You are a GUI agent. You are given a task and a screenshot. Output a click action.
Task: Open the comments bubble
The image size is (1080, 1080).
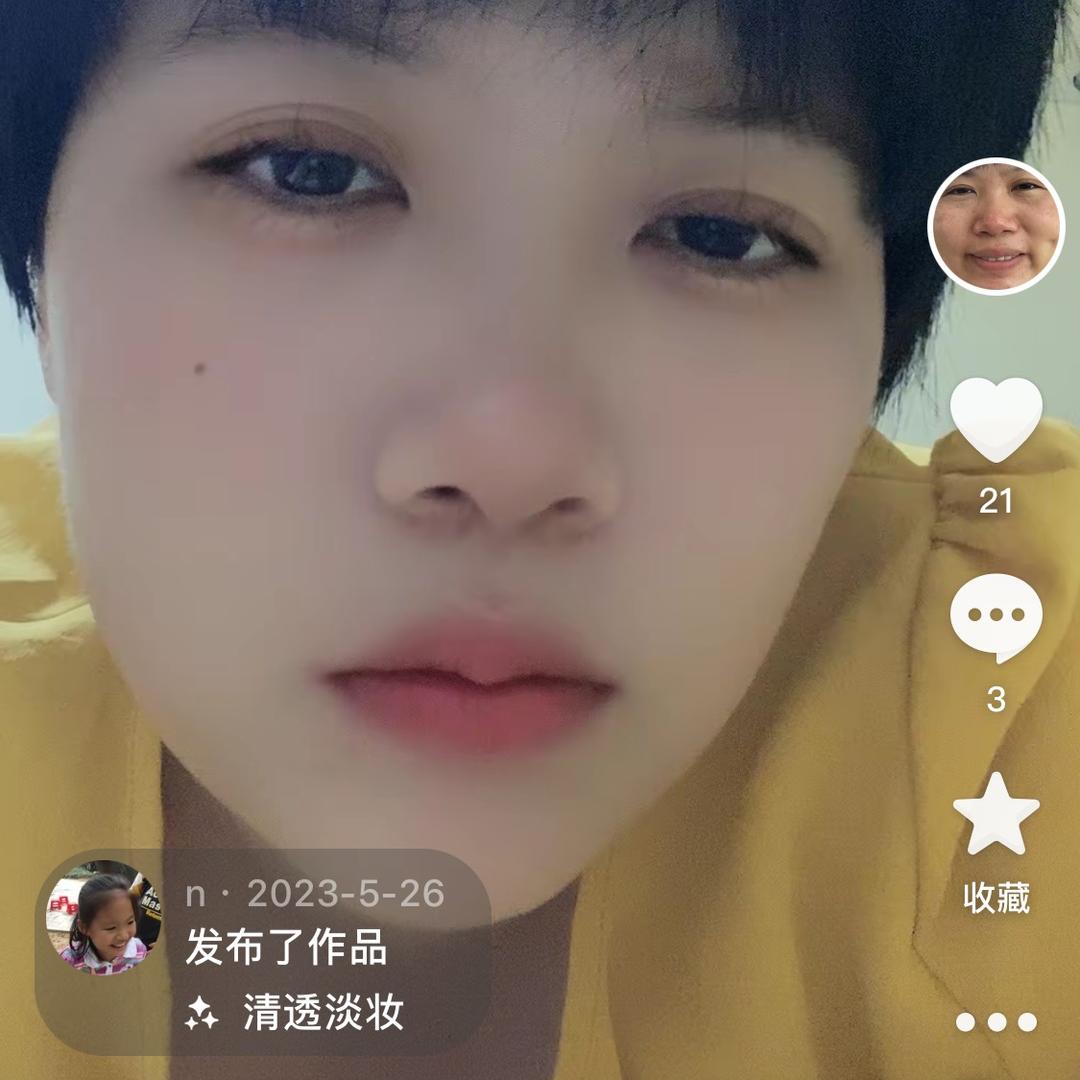tap(996, 618)
